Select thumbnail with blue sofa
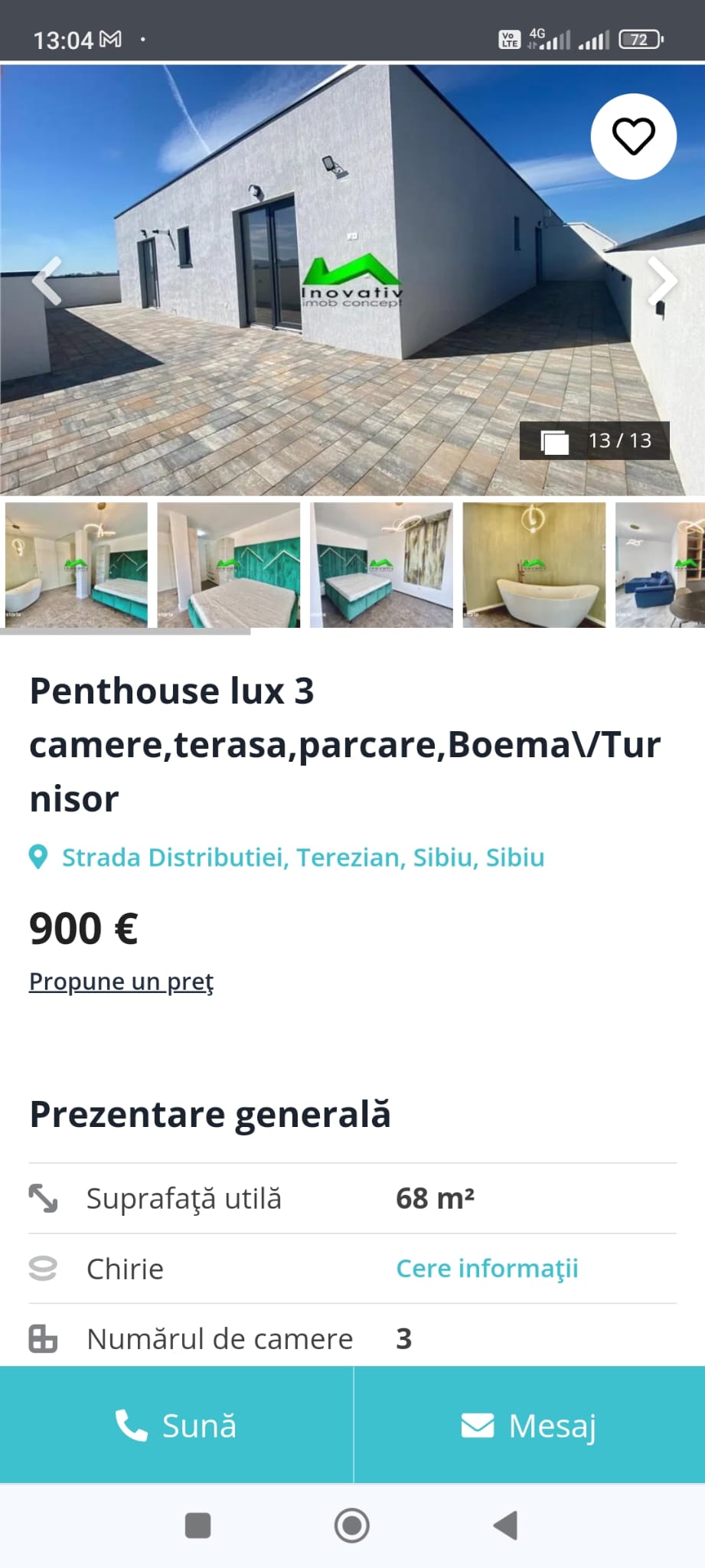The image size is (705, 1568). 660,565
